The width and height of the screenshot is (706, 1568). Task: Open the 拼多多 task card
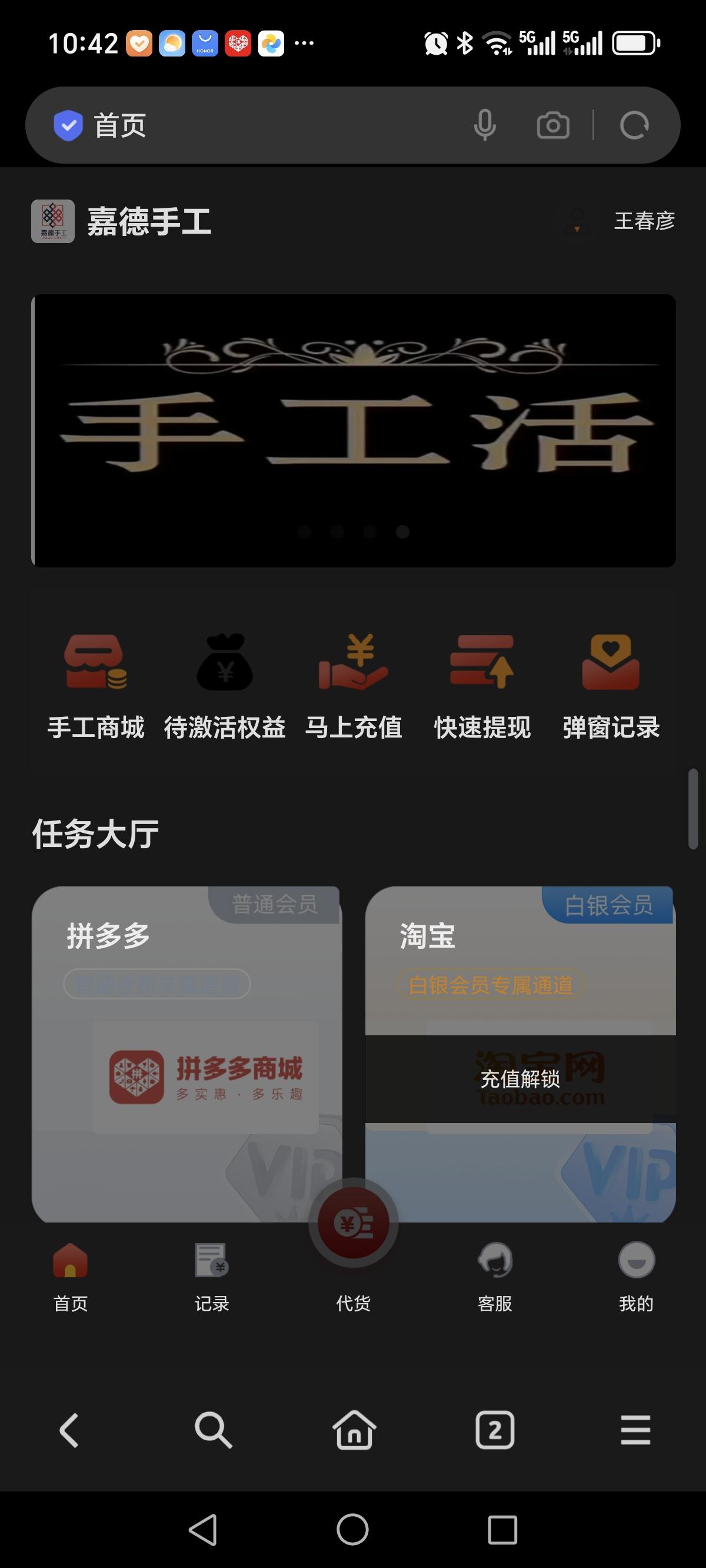click(x=187, y=1054)
